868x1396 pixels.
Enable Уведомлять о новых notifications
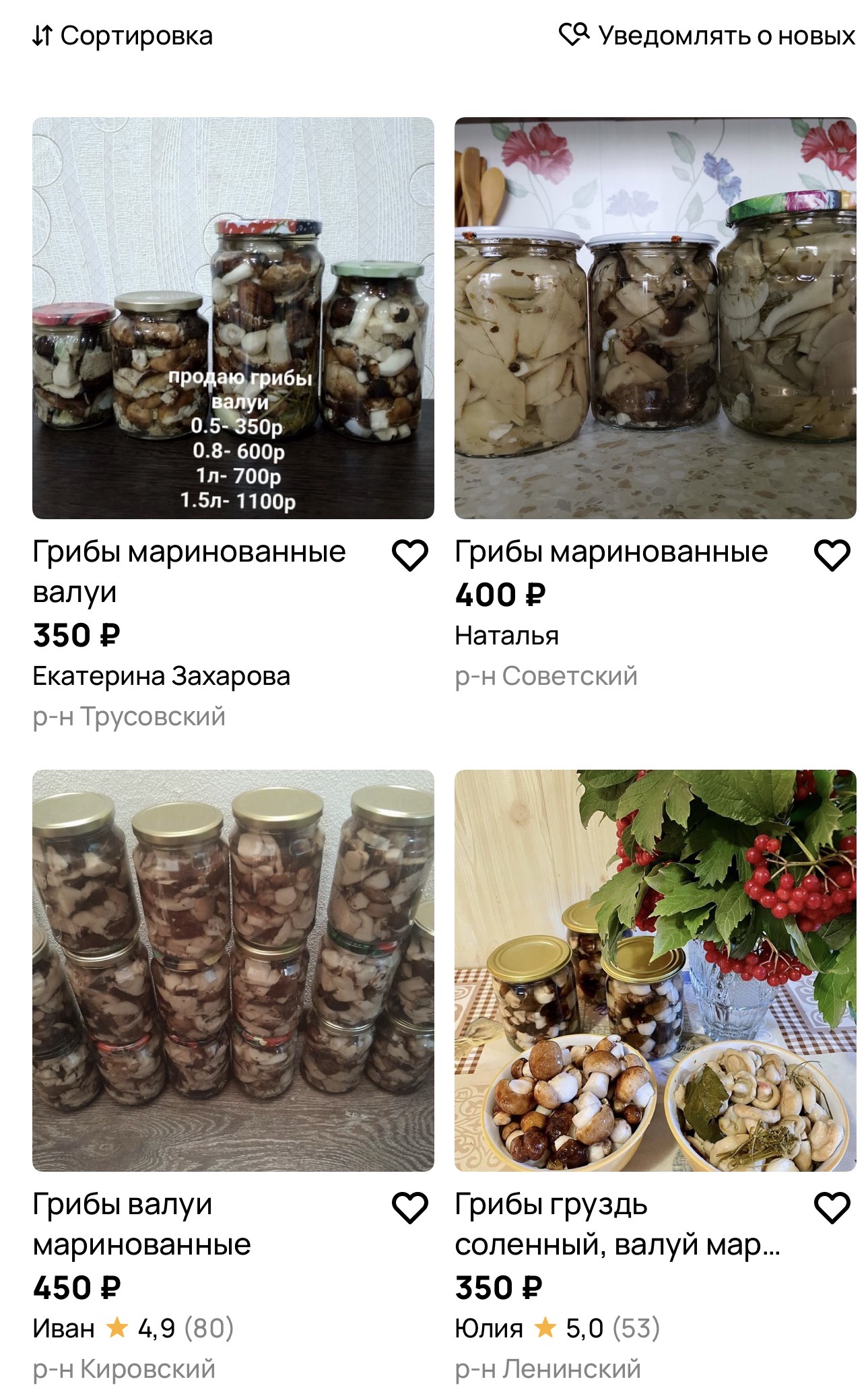coord(707,36)
